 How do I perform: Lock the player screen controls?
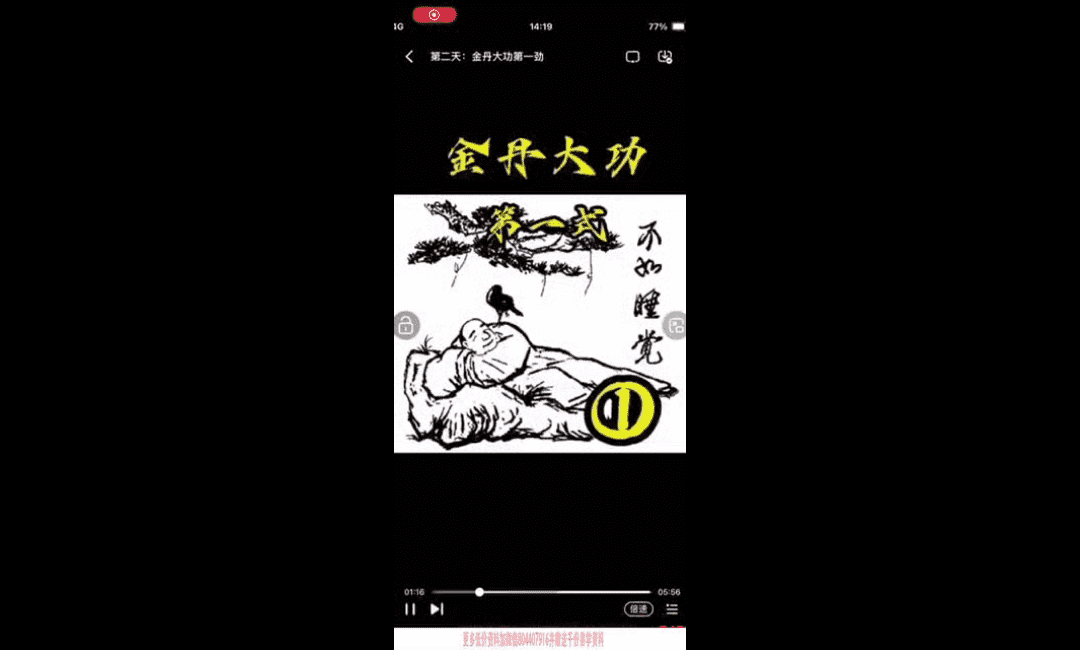(406, 325)
